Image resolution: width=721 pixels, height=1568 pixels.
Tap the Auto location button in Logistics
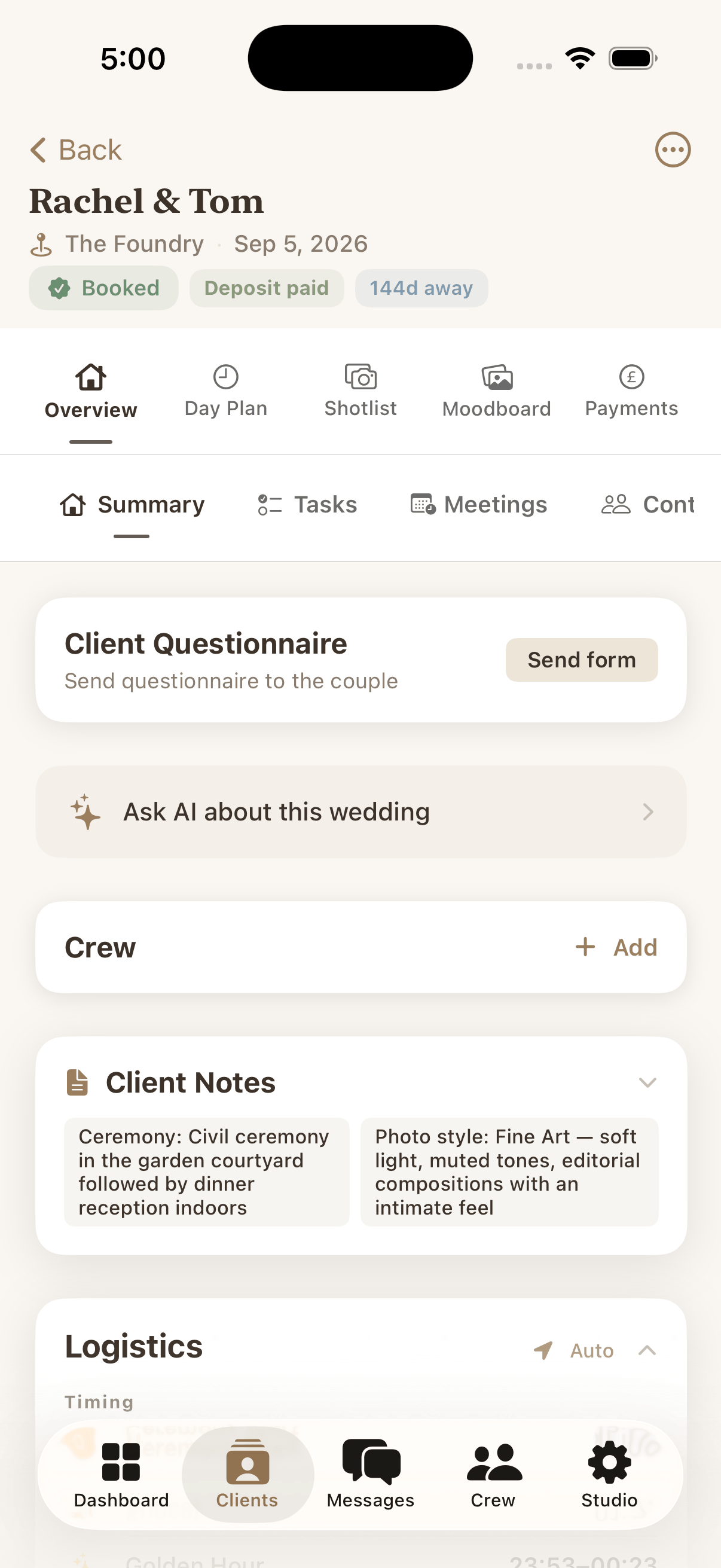coord(574,1350)
